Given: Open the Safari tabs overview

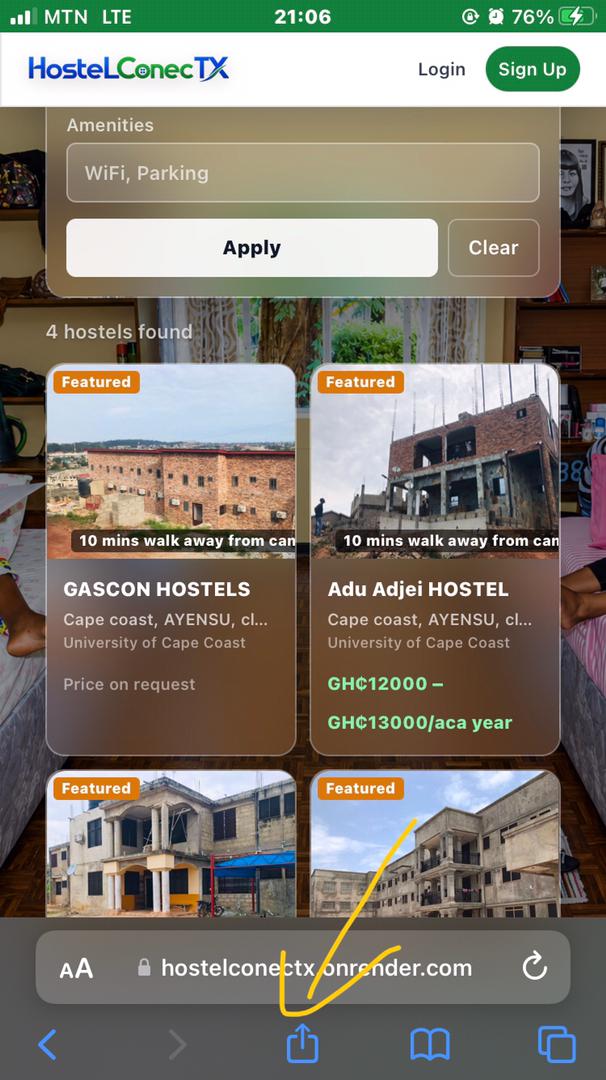Looking at the screenshot, I should pyautogui.click(x=556, y=1044).
